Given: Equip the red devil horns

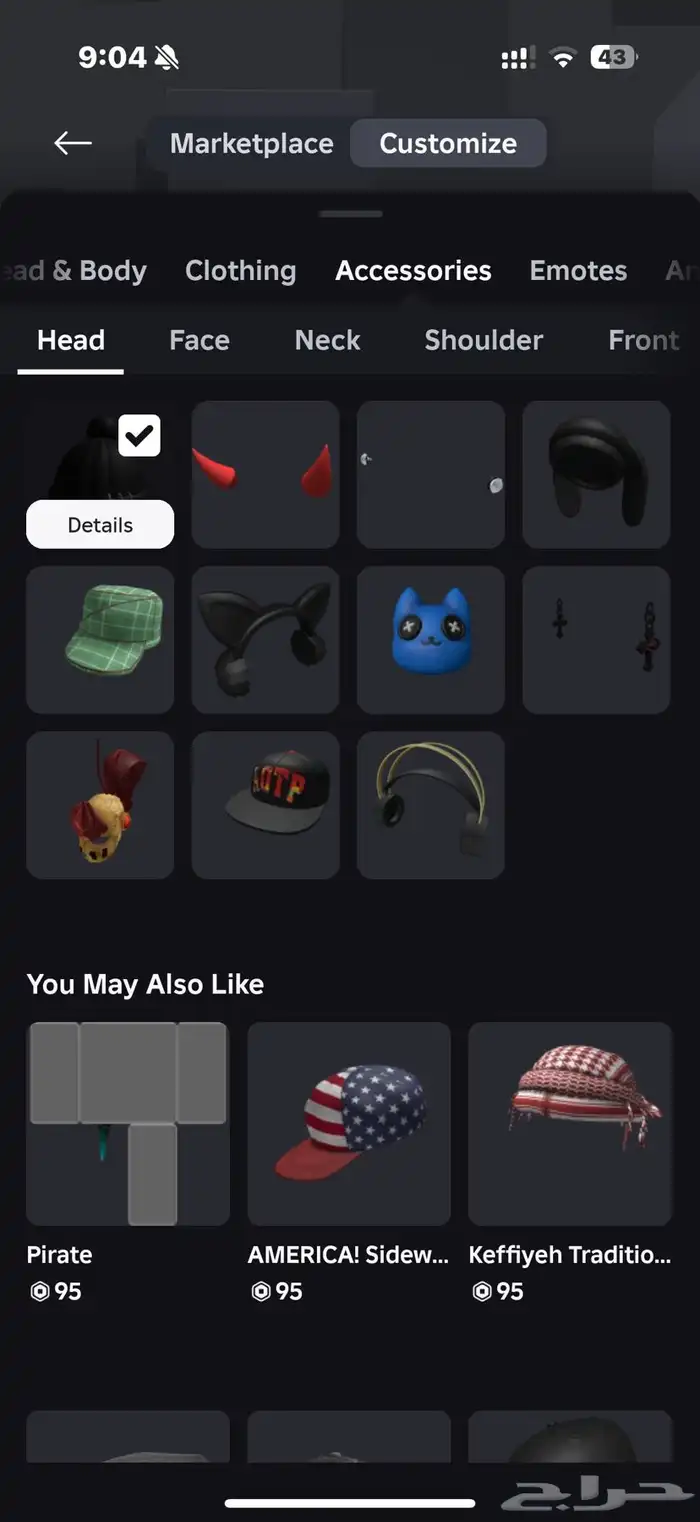Looking at the screenshot, I should point(265,474).
